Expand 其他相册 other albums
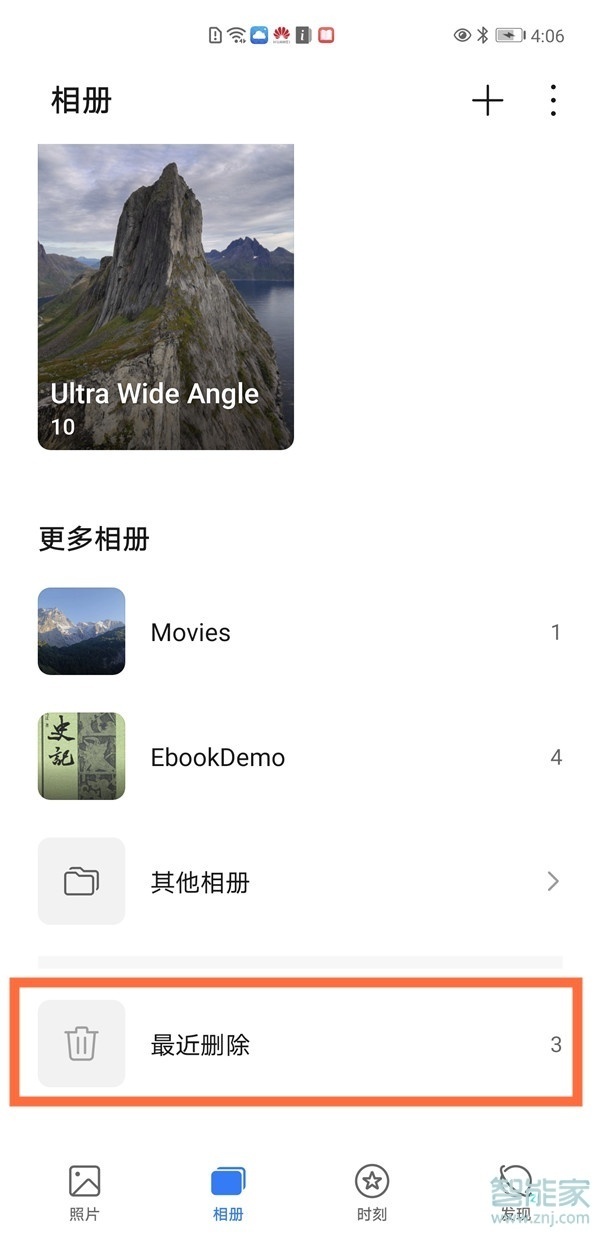The image size is (600, 1237). pyautogui.click(x=300, y=882)
